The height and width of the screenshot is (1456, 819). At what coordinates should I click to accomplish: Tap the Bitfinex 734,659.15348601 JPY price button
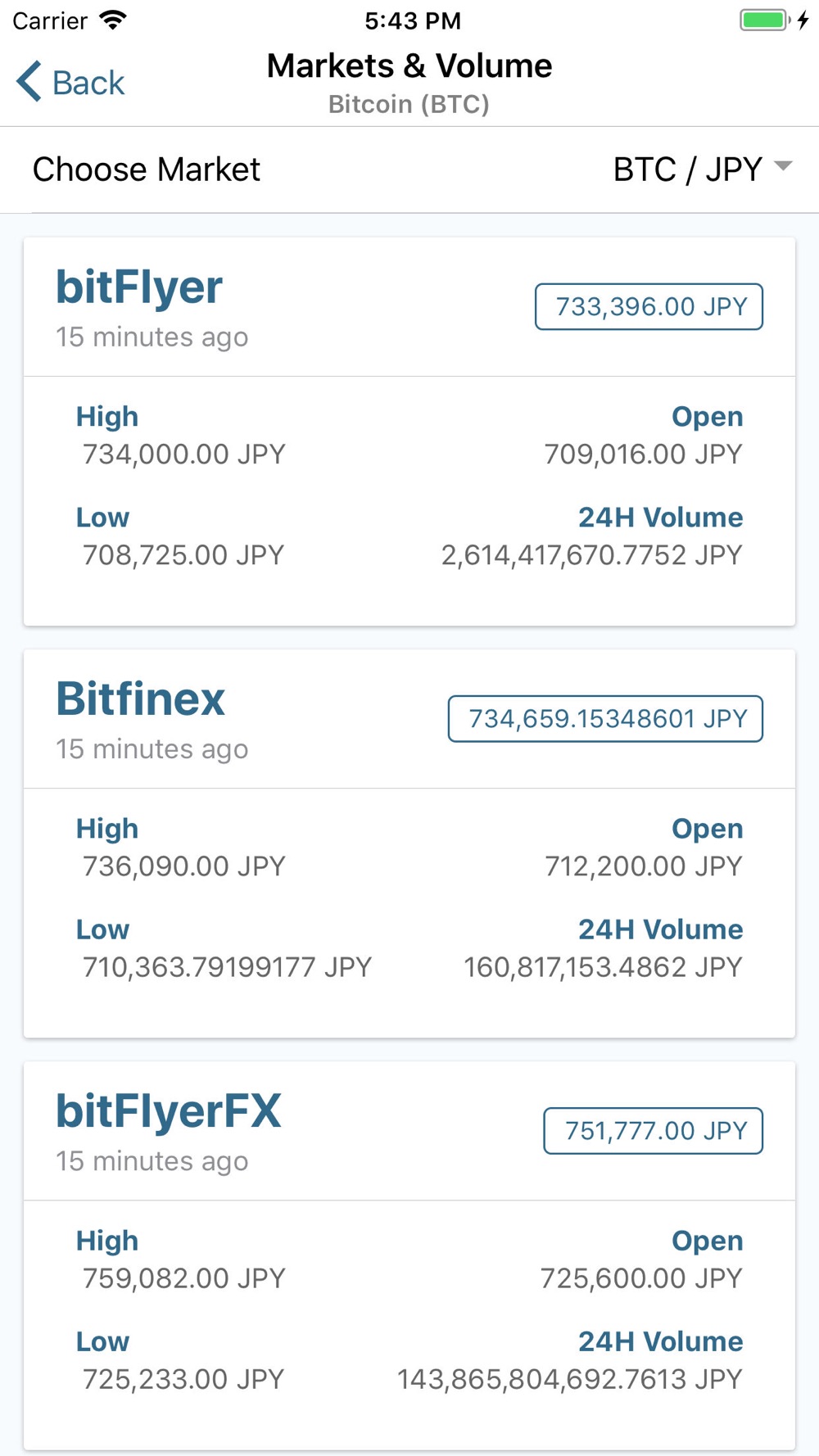coord(605,719)
